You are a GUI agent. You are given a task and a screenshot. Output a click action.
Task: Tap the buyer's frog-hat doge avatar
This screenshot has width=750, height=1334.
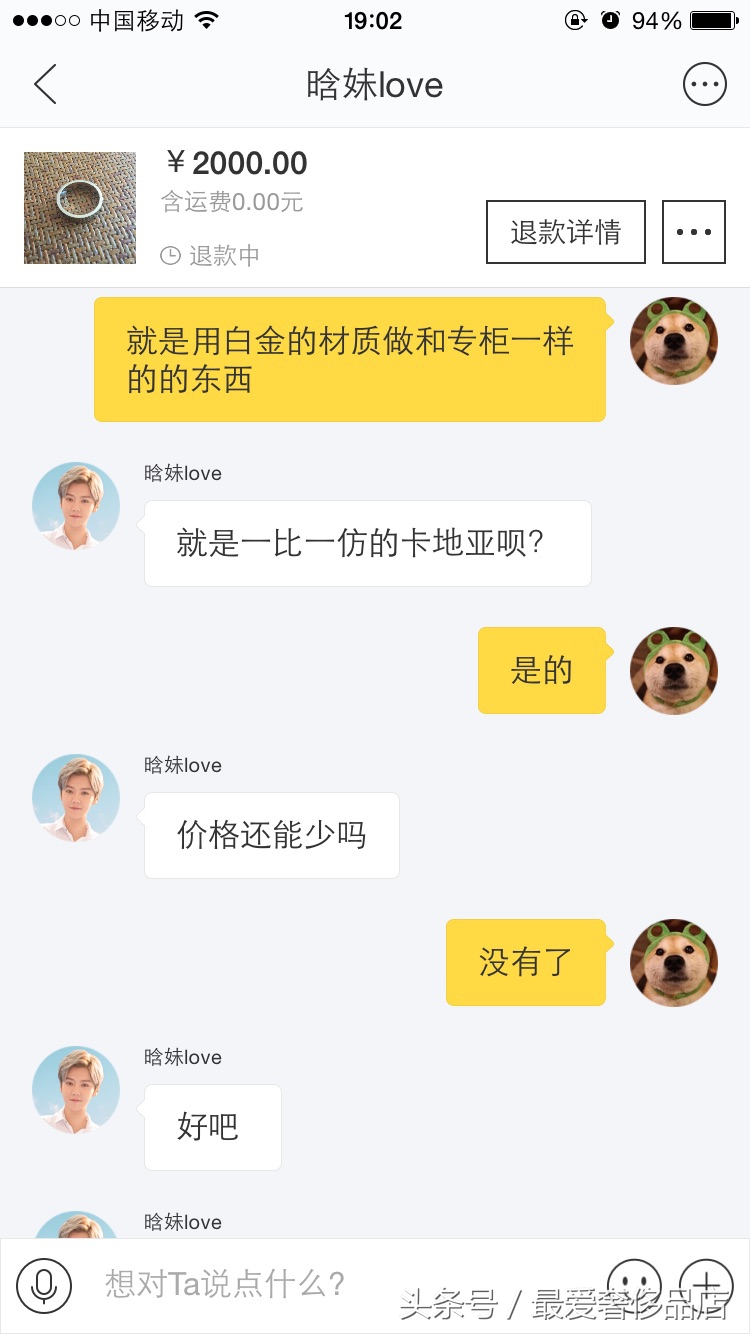tap(673, 341)
